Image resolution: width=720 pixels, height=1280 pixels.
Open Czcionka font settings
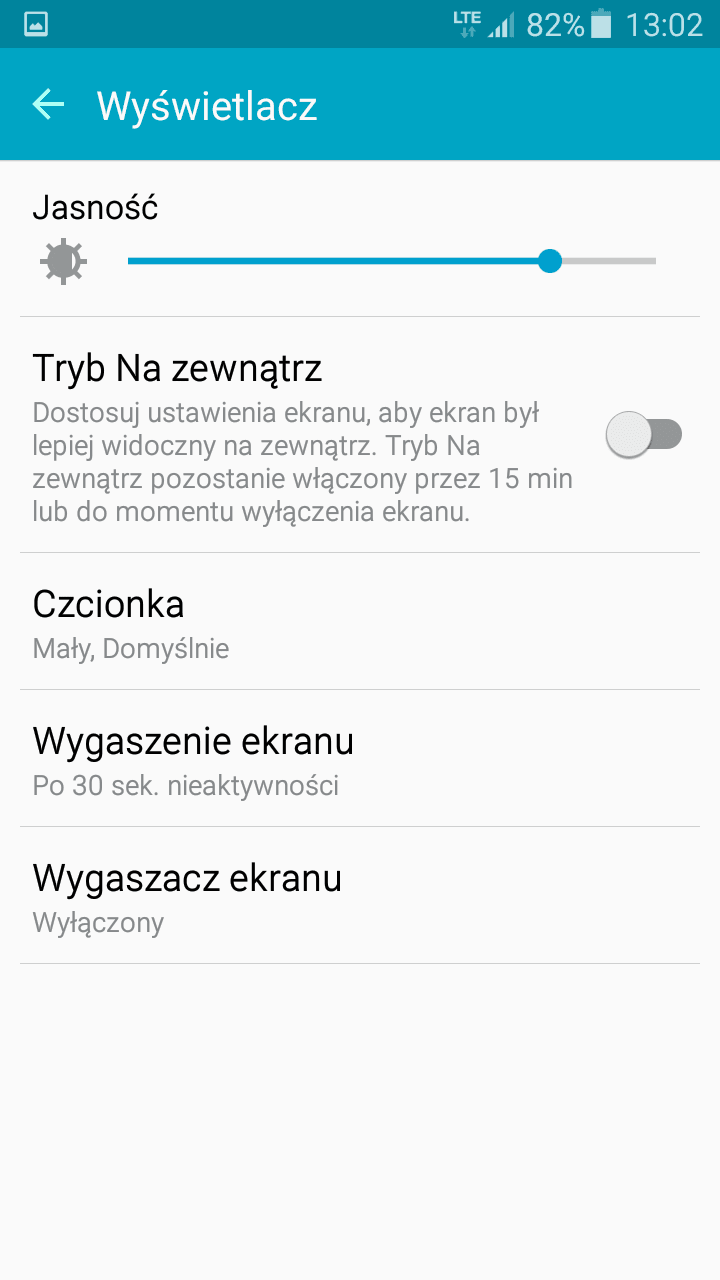(x=360, y=622)
